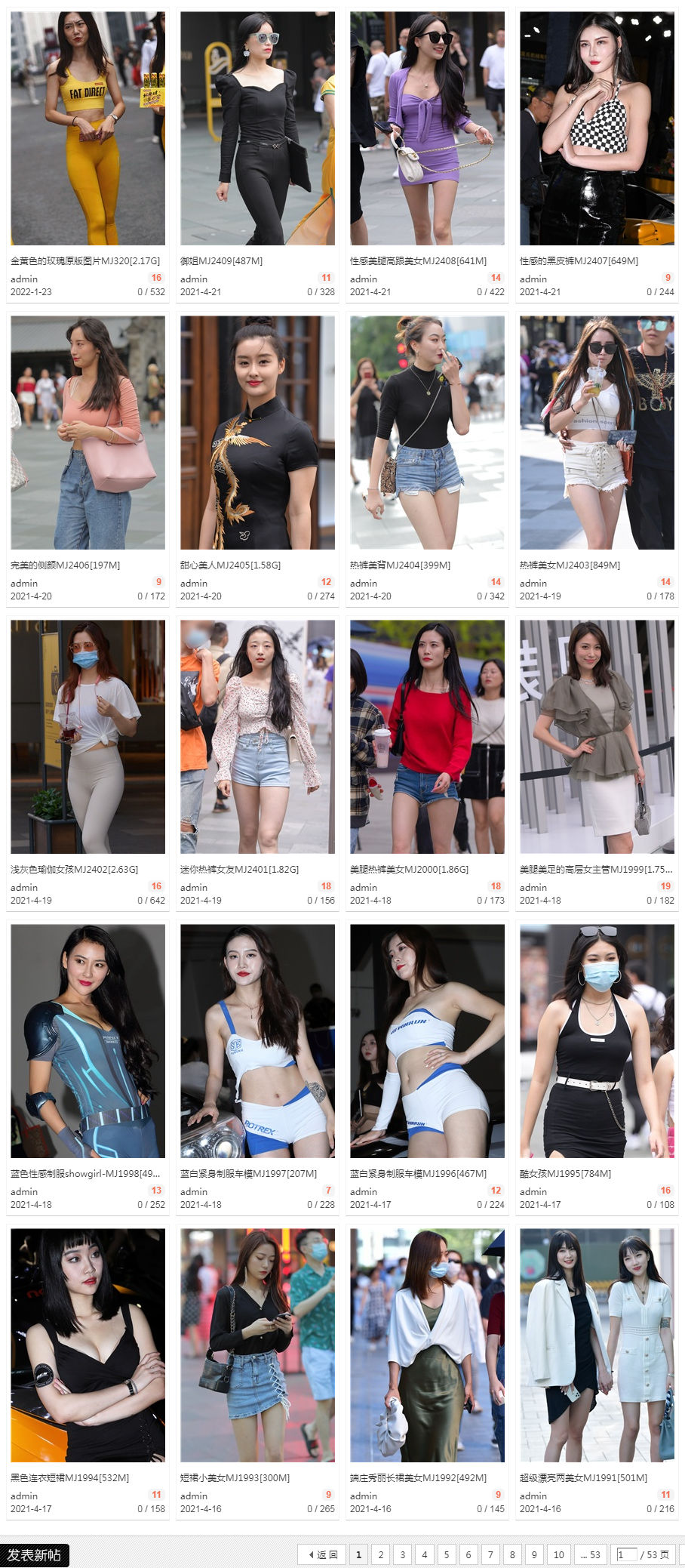Open the thread MJ2407[649M]
685x1568 pixels.
[579, 260]
